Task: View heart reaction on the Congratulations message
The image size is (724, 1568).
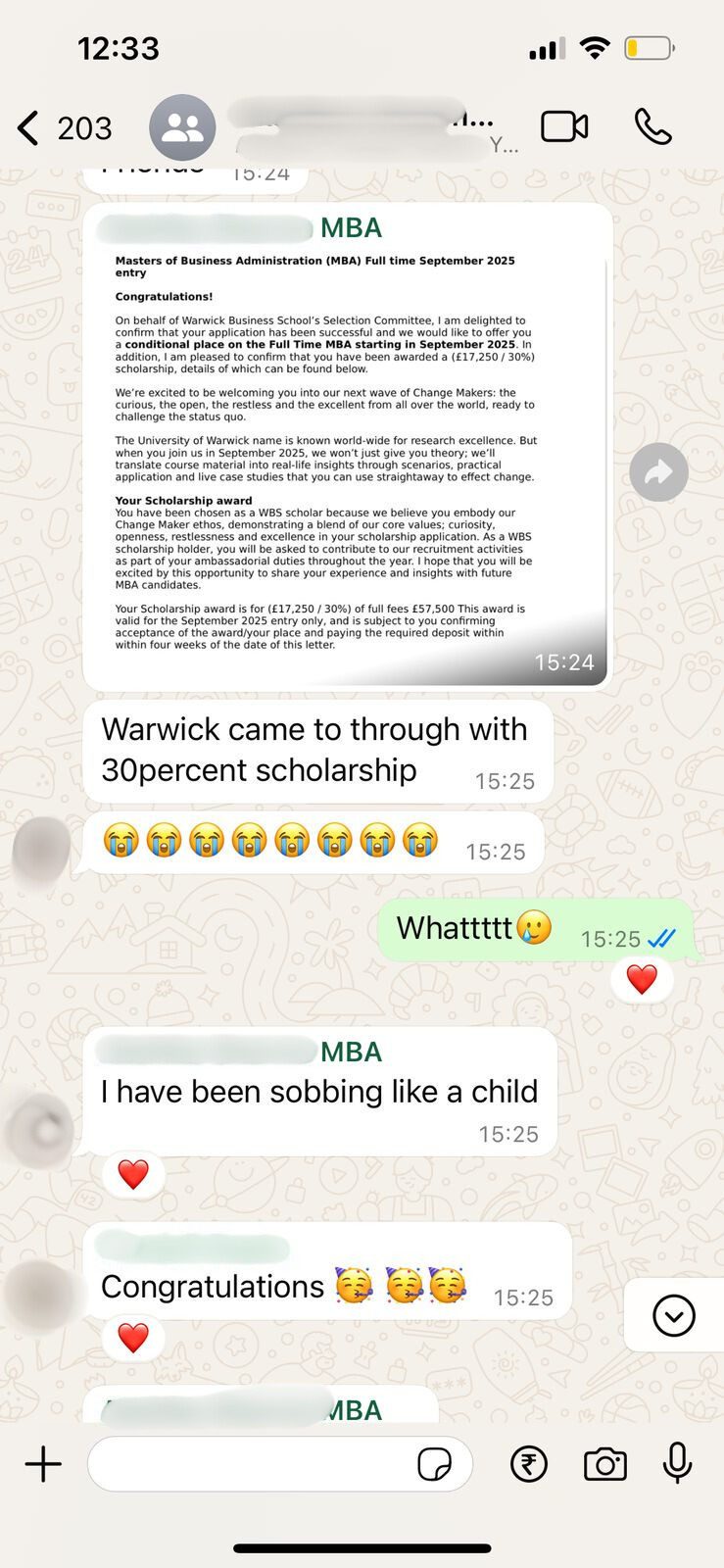Action: (133, 1338)
